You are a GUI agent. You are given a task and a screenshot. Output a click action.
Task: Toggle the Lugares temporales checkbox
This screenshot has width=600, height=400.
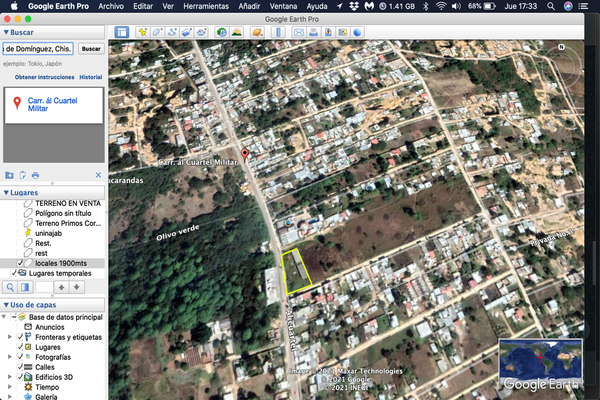tap(14, 273)
